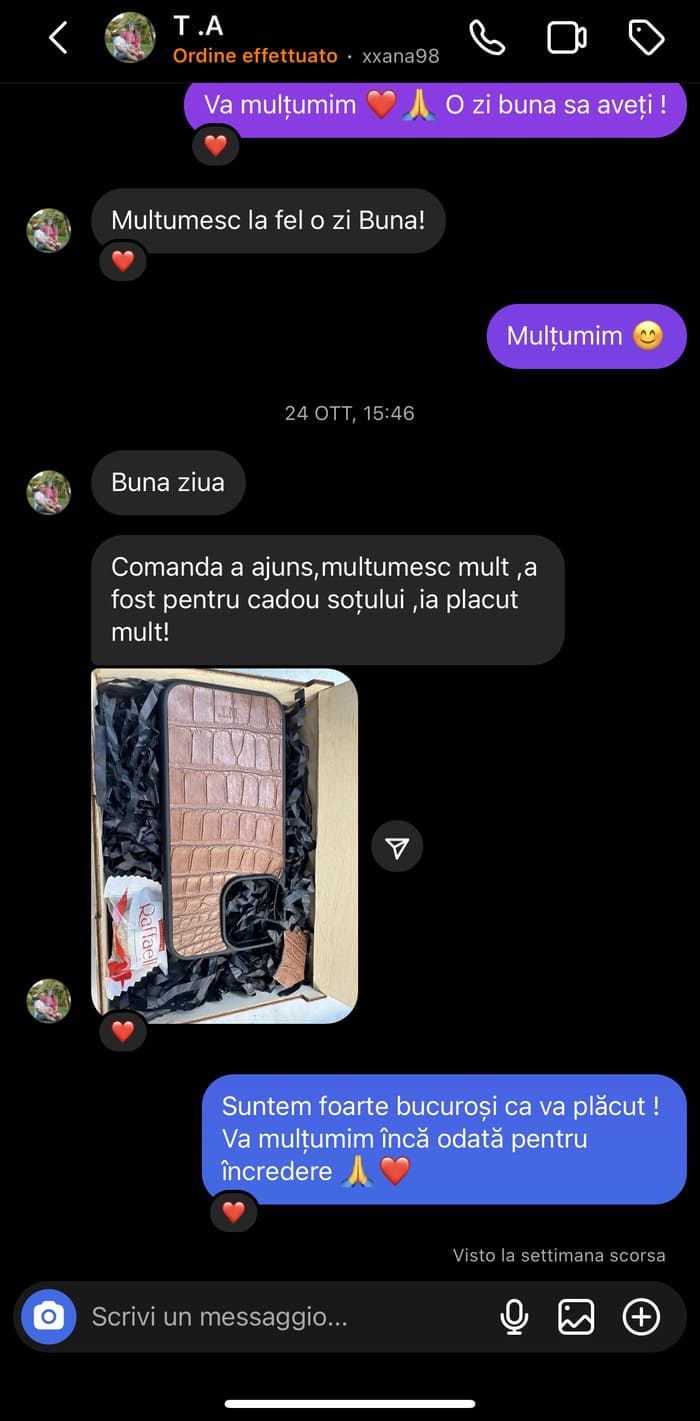Tap the Scrivi un messaggio field
The height and width of the screenshot is (1421, 700).
[280, 1317]
